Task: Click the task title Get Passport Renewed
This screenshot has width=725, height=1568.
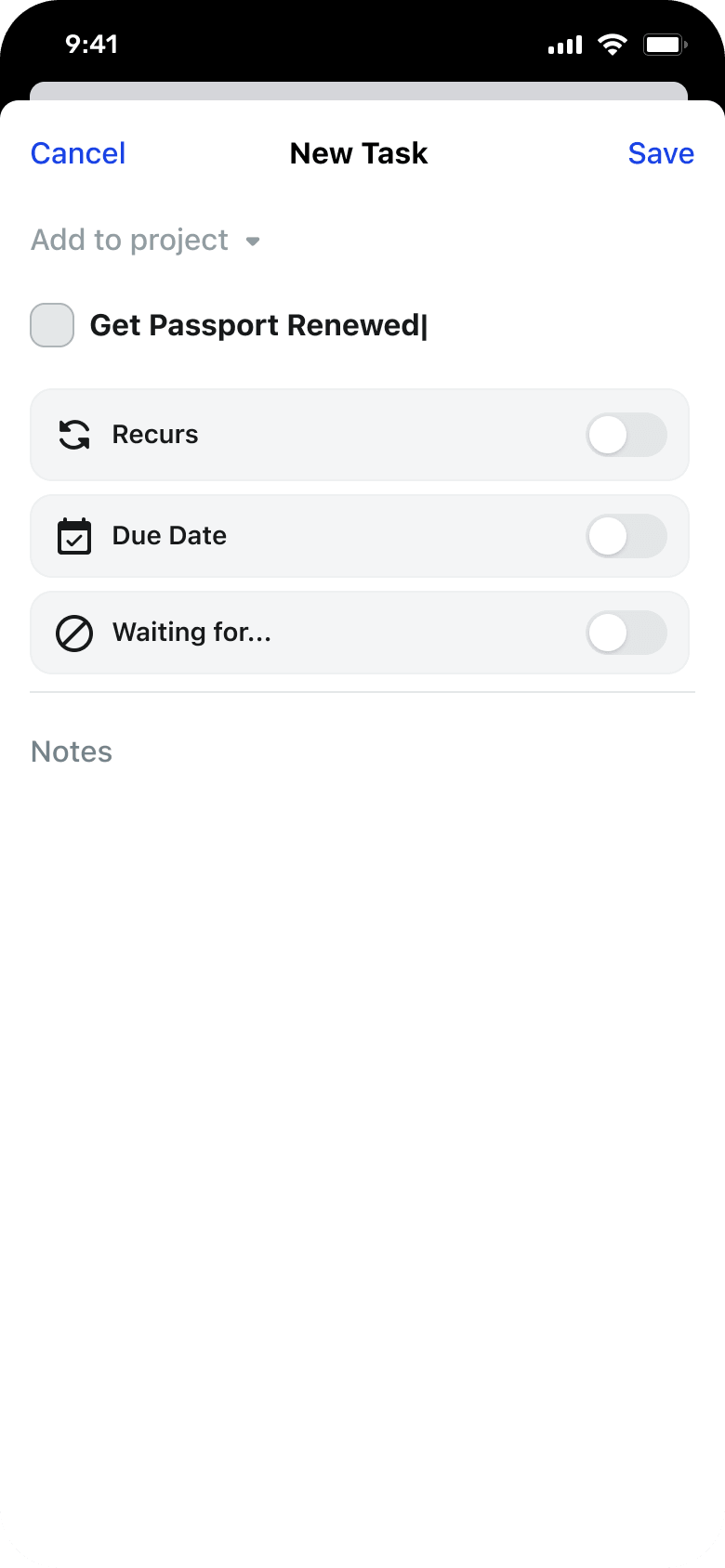Action: point(256,325)
